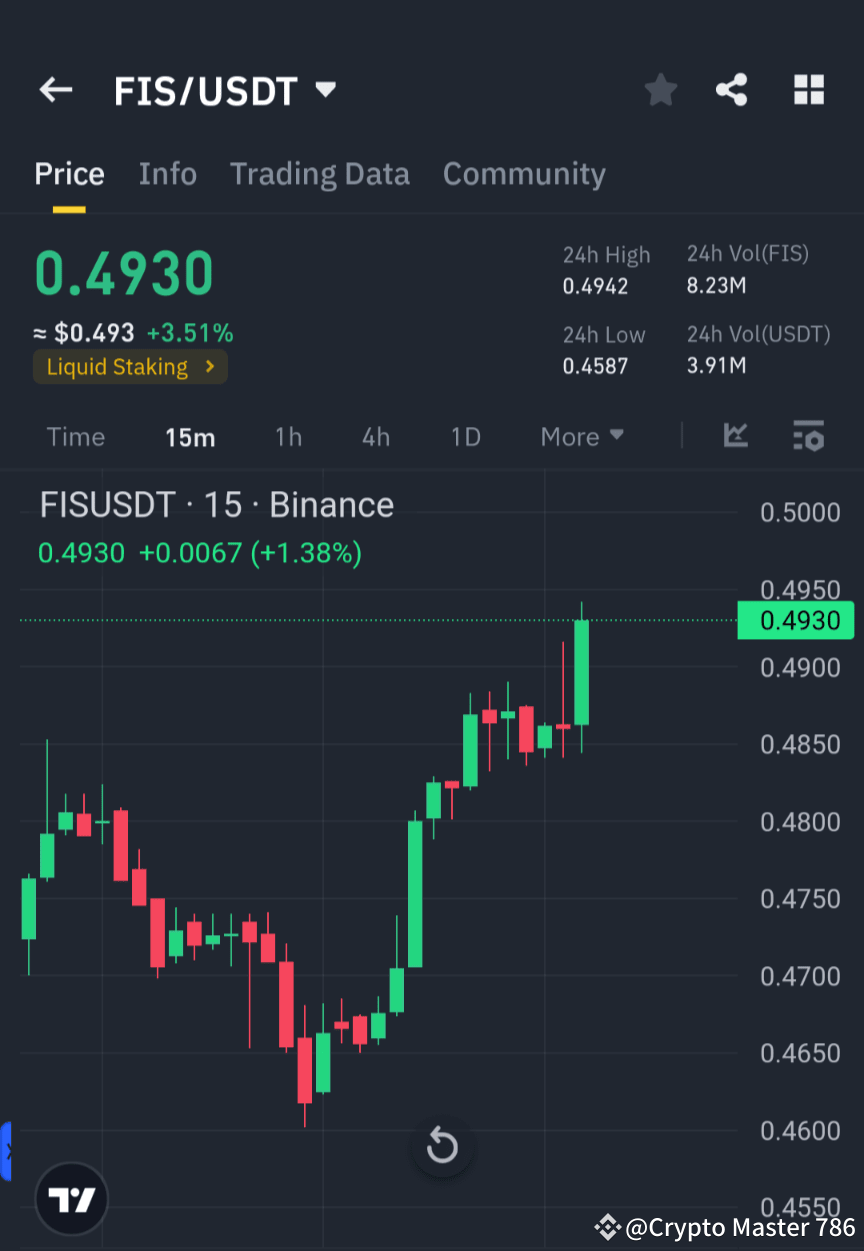Select the 15m interval
Screen dimensions: 864x1251
pyautogui.click(x=190, y=436)
